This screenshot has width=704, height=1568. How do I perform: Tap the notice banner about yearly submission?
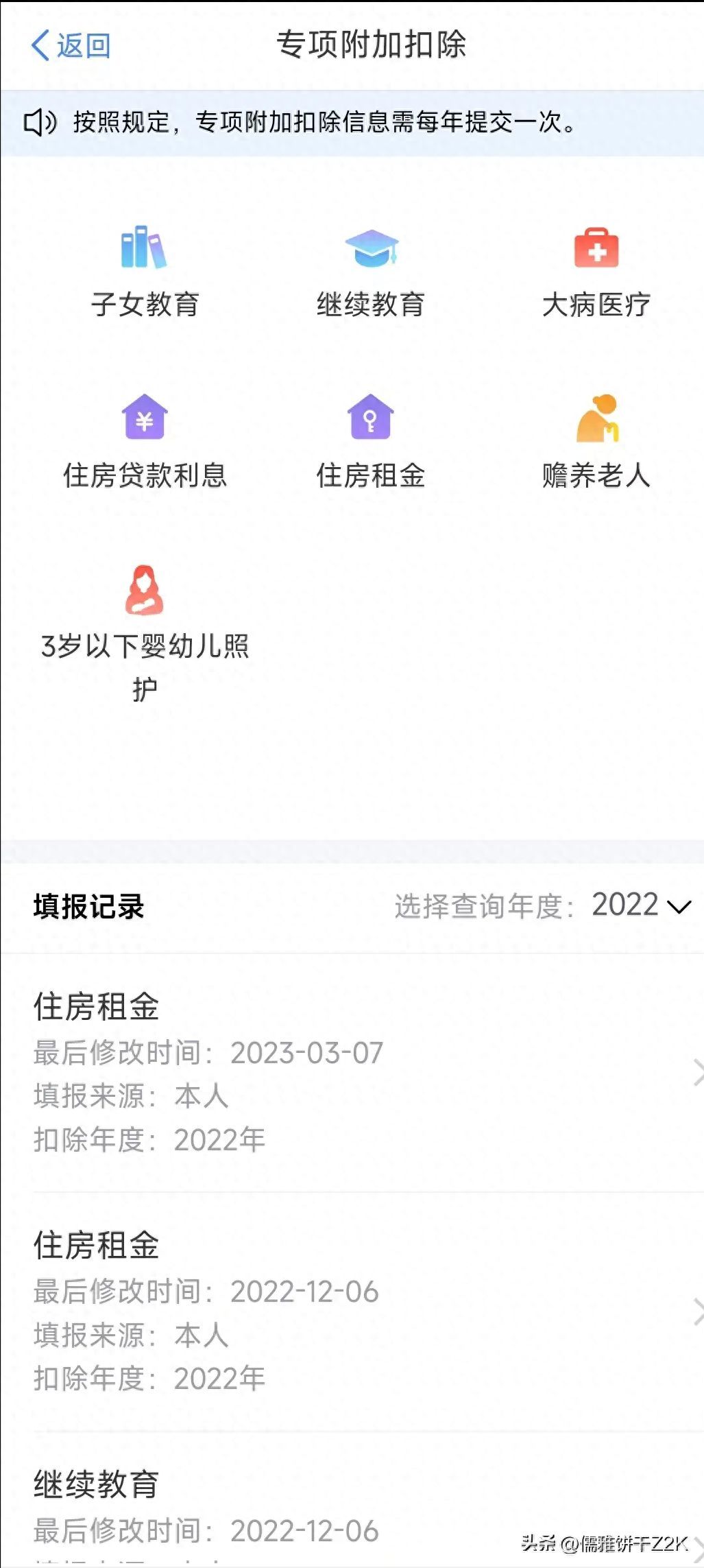tap(352, 124)
